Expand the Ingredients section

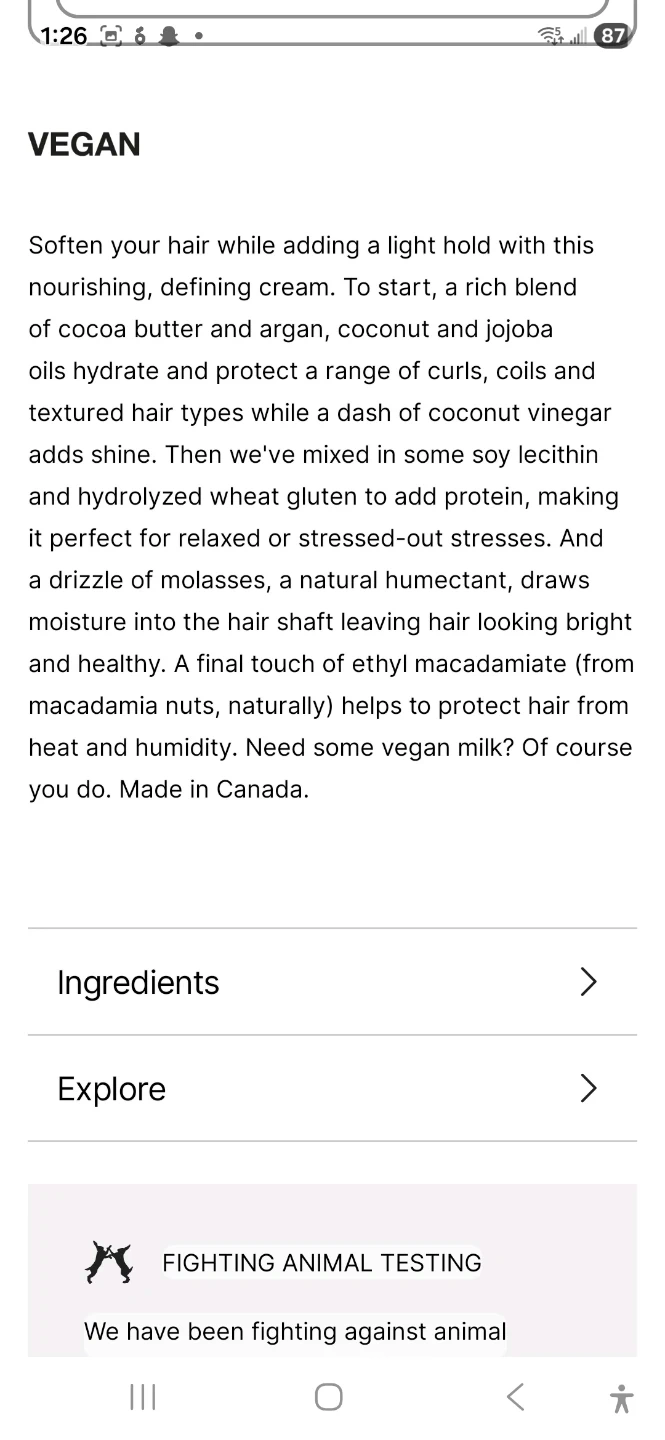coord(331,982)
